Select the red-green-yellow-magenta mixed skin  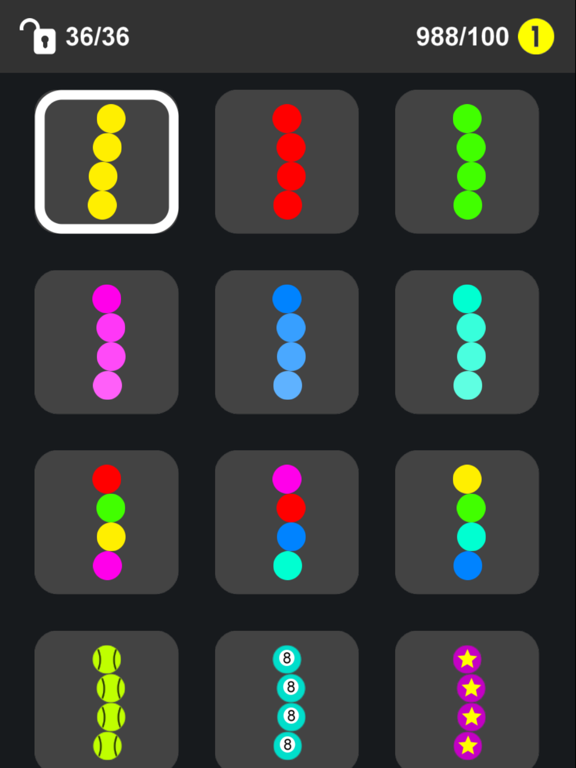coord(107,522)
